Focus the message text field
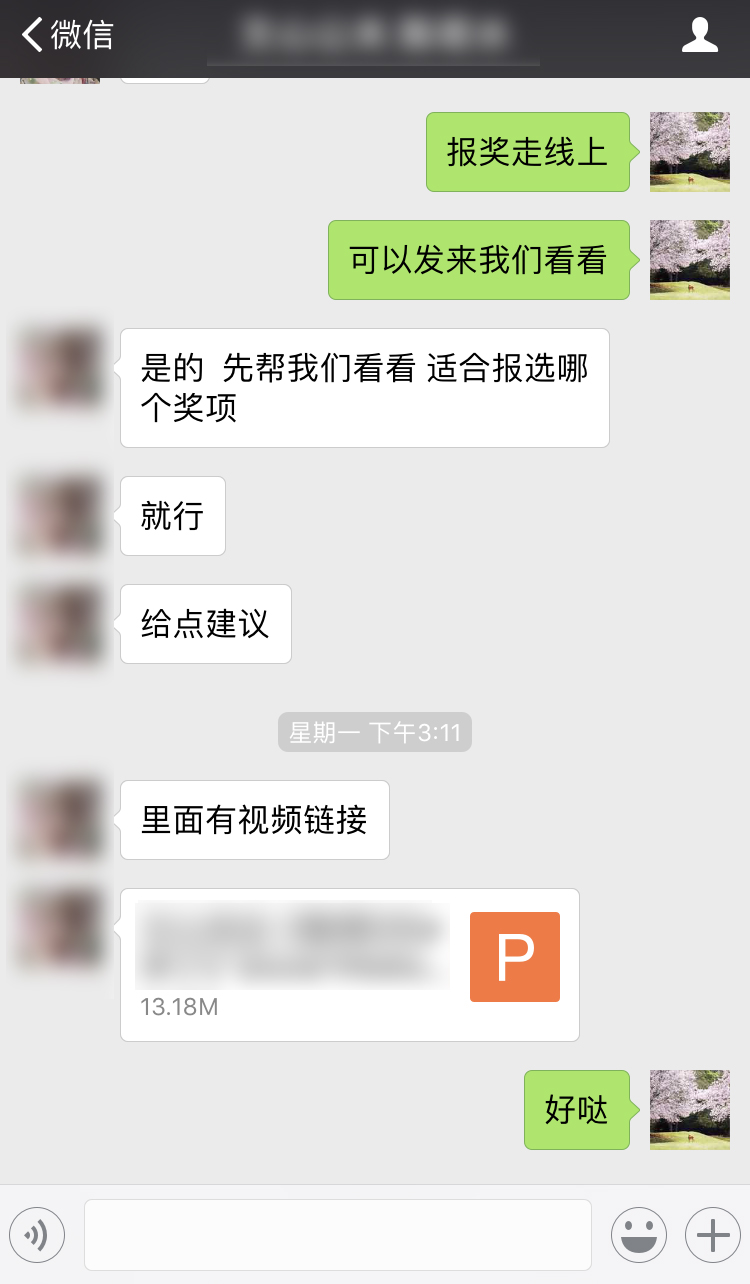Image resolution: width=750 pixels, height=1284 pixels. [x=337, y=1235]
